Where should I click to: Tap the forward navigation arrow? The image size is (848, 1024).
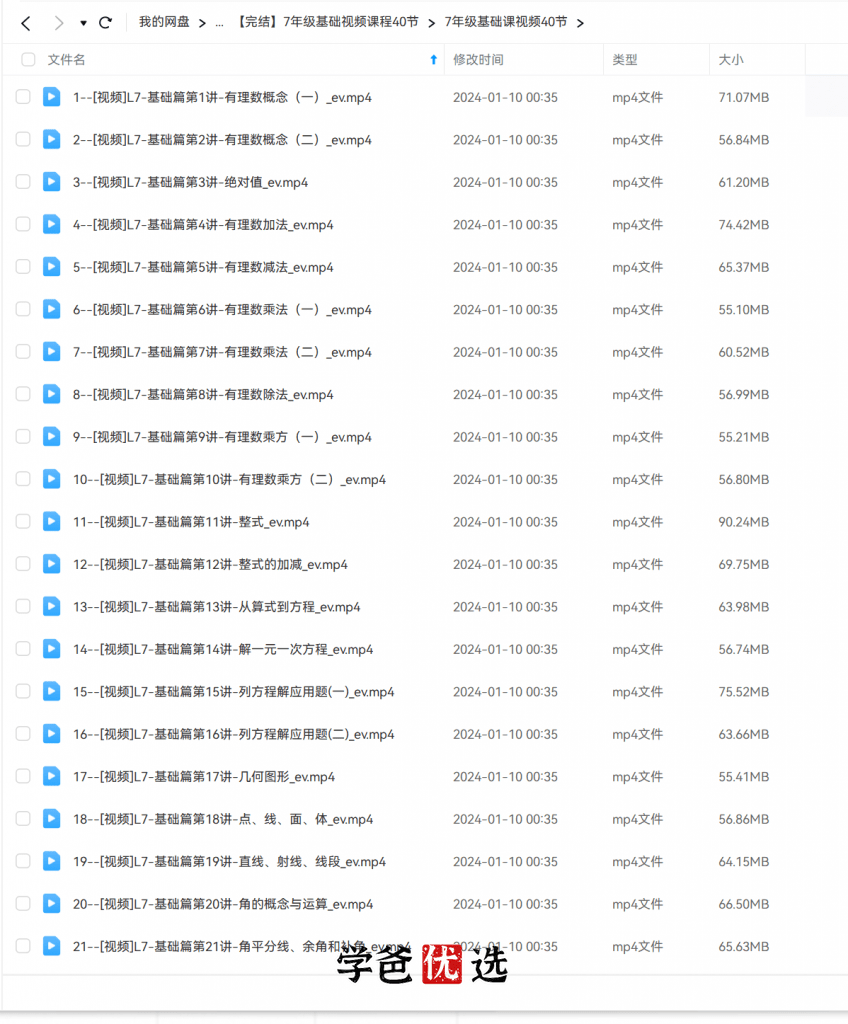click(58, 23)
